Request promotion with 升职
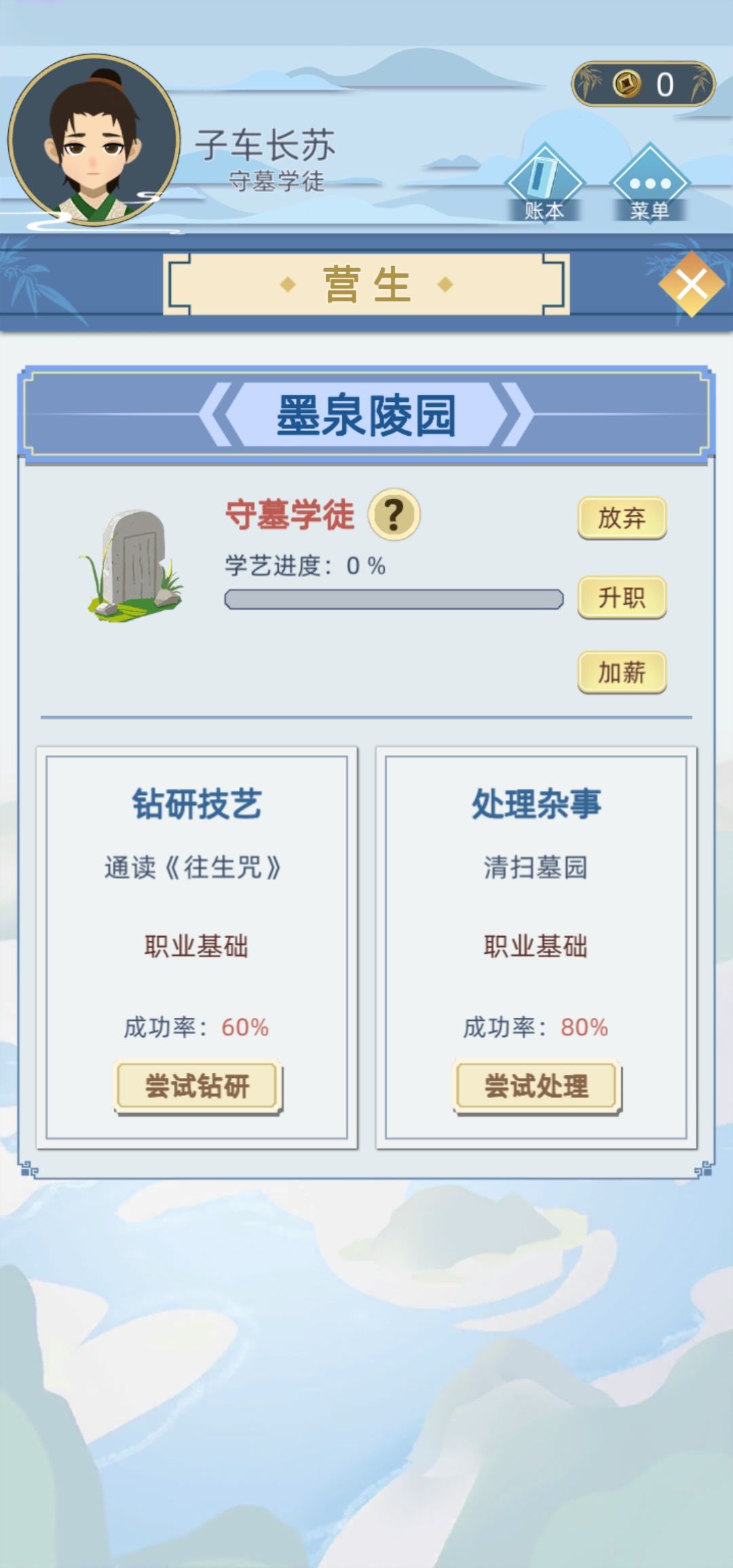The height and width of the screenshot is (1568, 733). click(621, 597)
